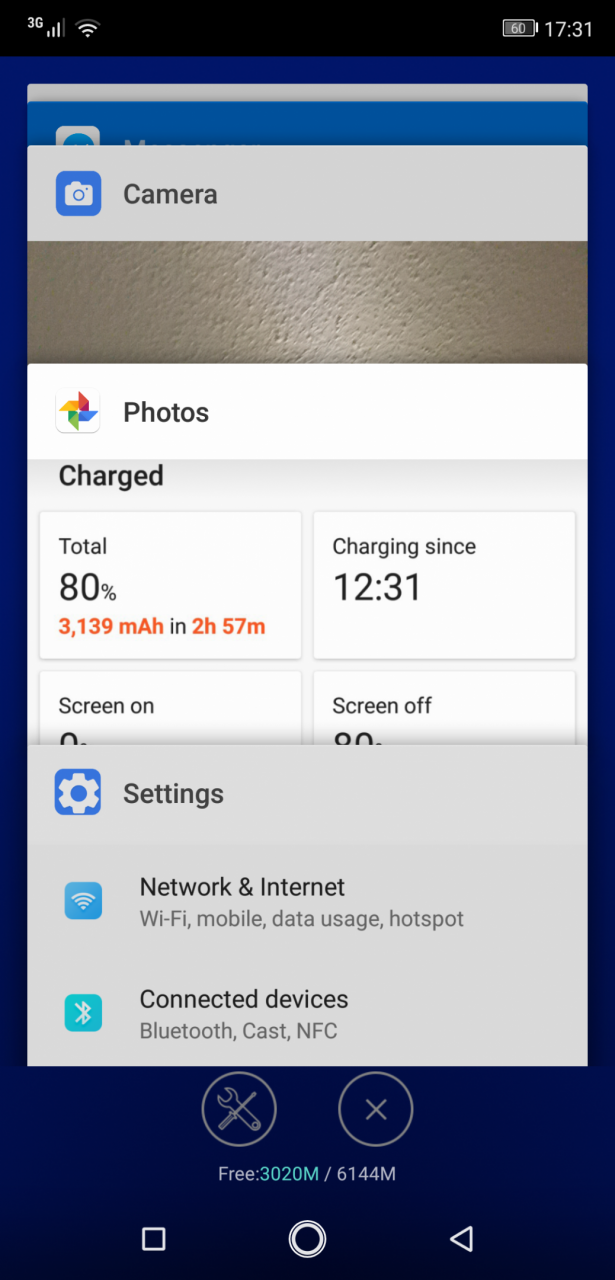Open the Settings app card
This screenshot has height=1280, width=615.
click(307, 905)
